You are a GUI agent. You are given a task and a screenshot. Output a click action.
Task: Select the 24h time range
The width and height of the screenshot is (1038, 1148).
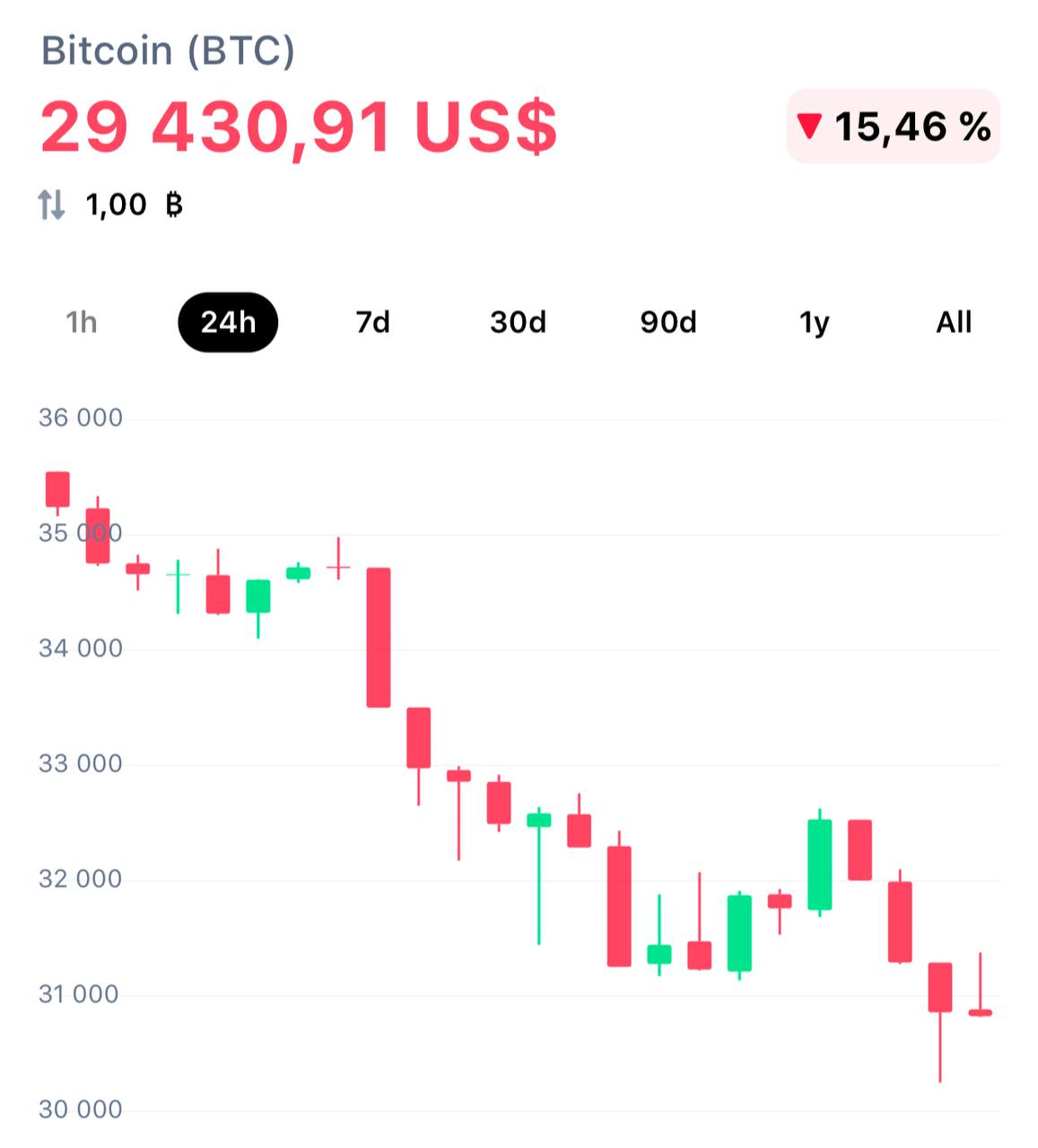pyautogui.click(x=228, y=322)
